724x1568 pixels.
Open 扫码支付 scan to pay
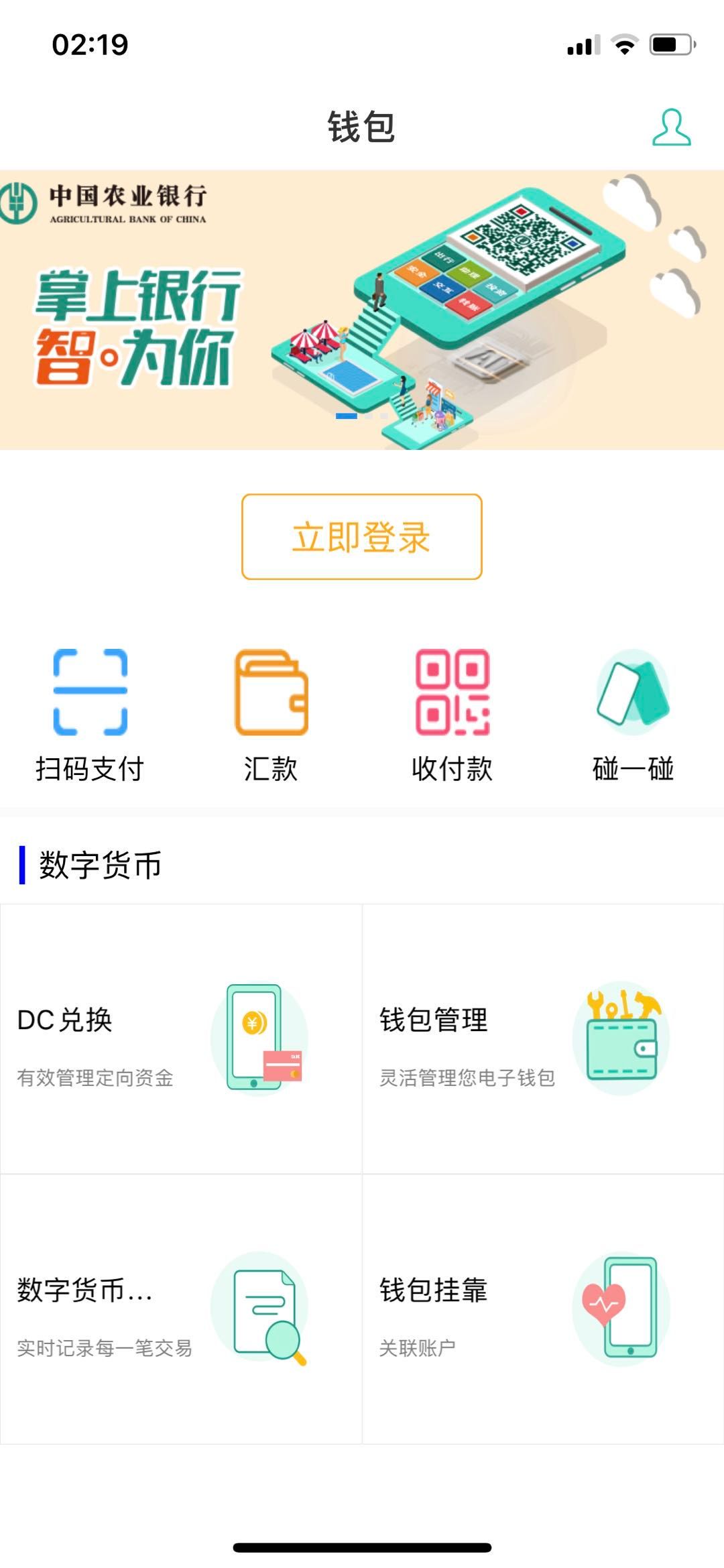[x=90, y=714]
